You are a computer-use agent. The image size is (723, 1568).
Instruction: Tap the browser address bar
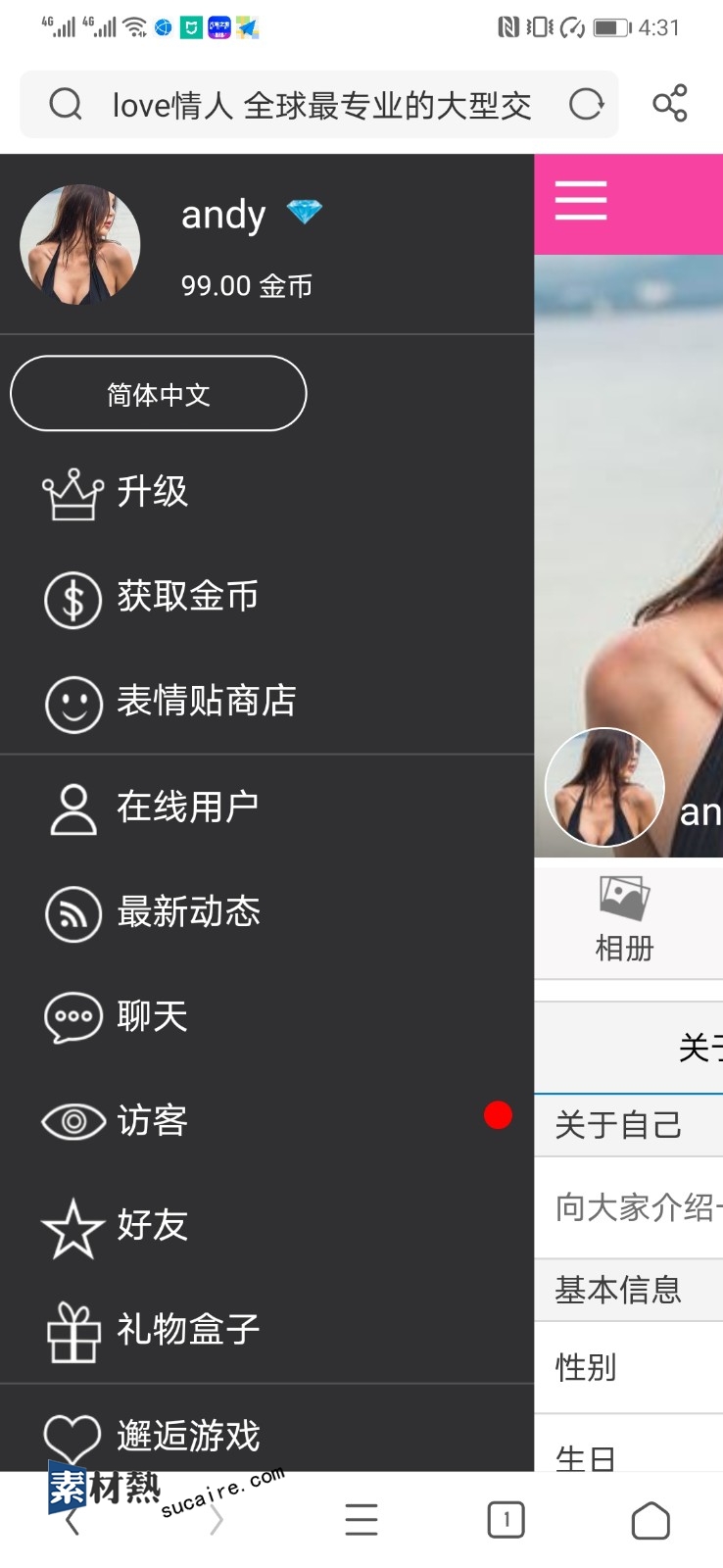pos(321,105)
